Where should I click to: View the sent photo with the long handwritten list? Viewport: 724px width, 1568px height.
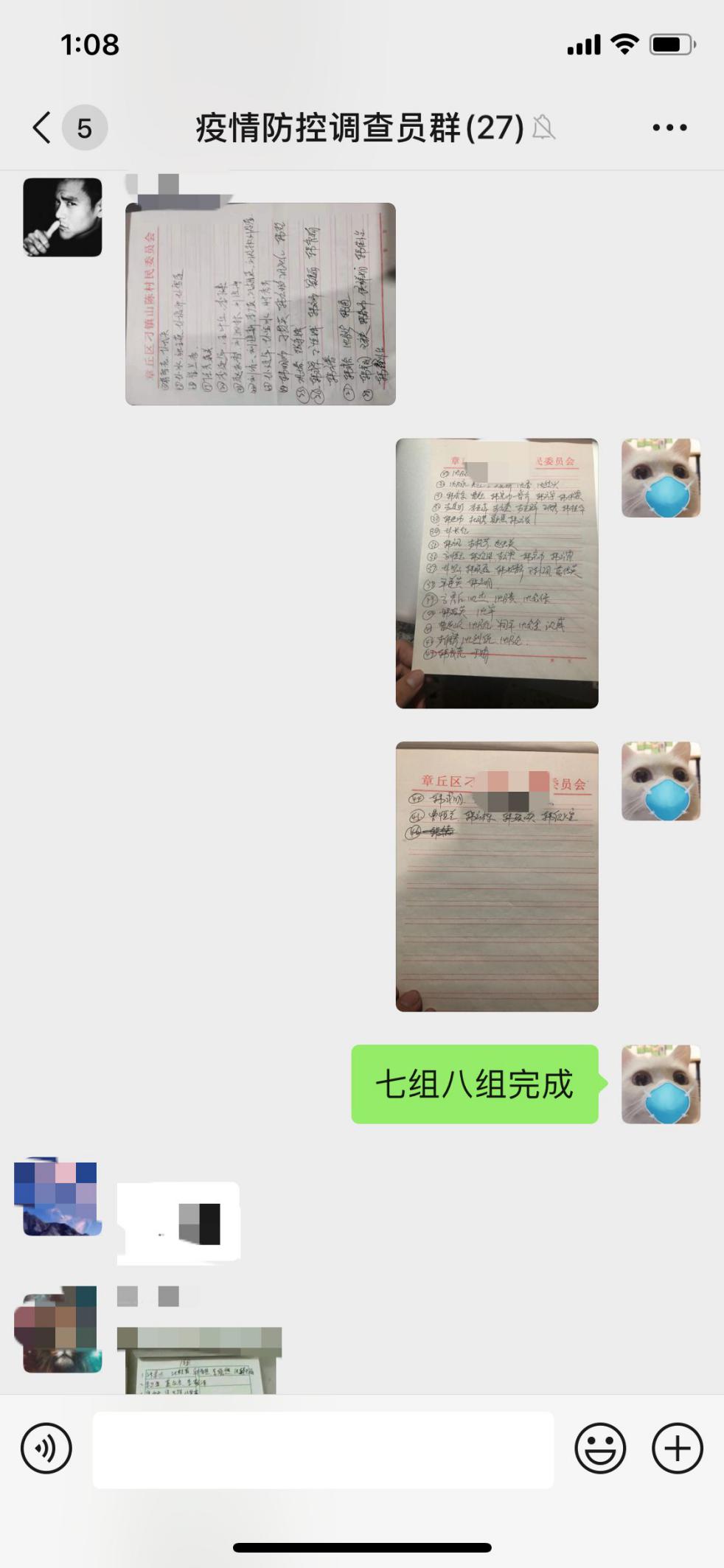click(x=497, y=573)
